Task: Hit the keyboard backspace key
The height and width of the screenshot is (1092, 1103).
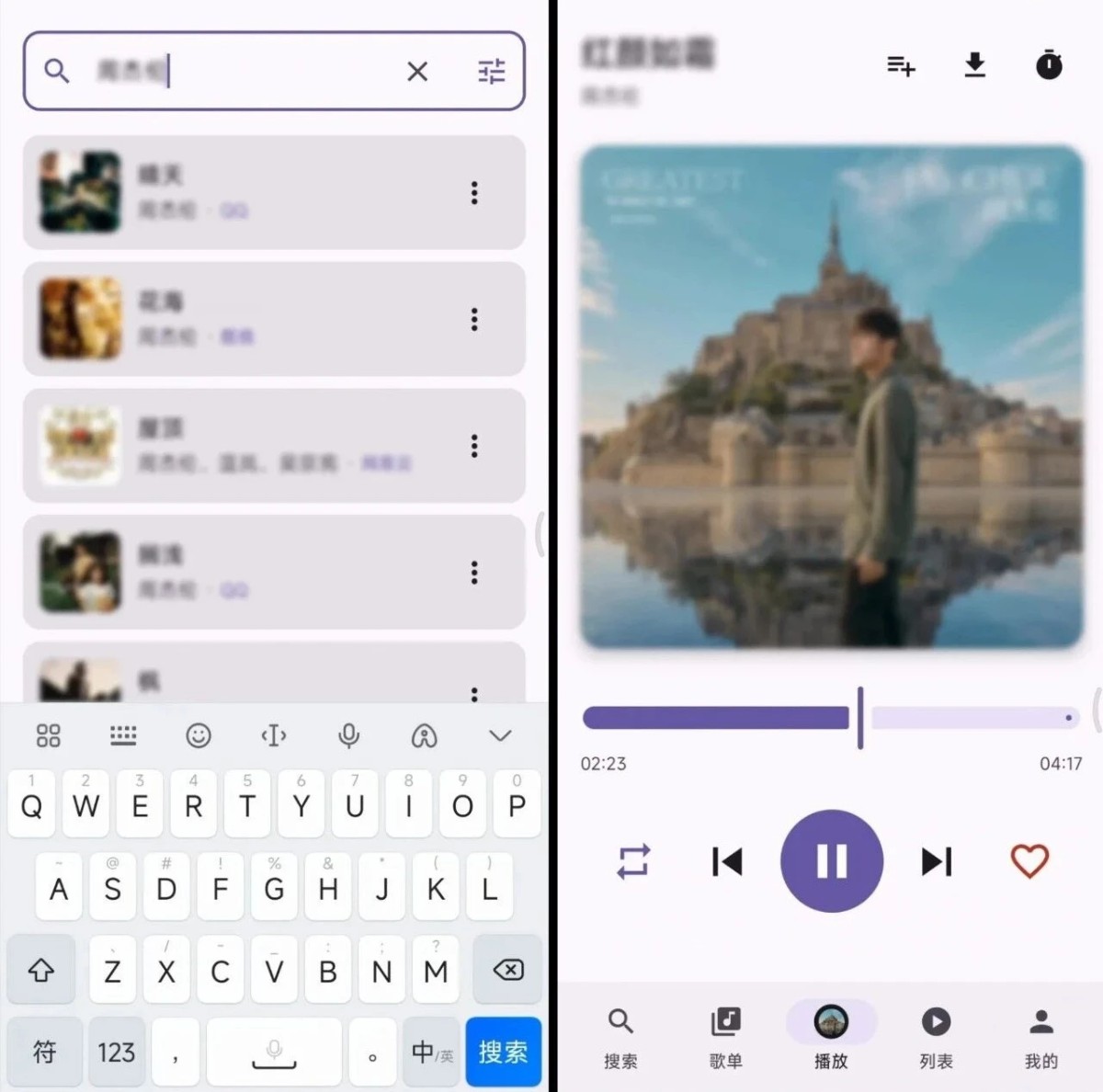Action: click(507, 970)
